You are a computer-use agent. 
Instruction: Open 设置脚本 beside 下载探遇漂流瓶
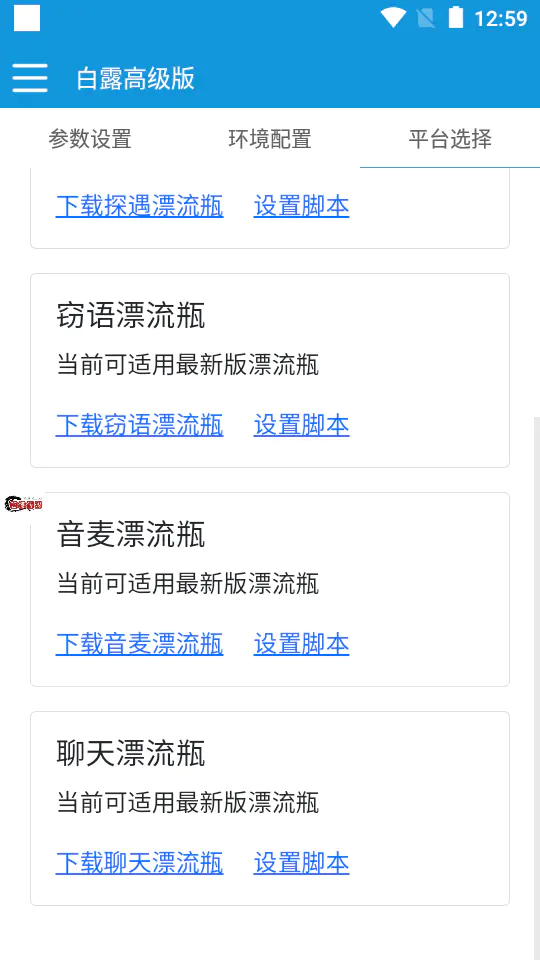click(x=302, y=206)
